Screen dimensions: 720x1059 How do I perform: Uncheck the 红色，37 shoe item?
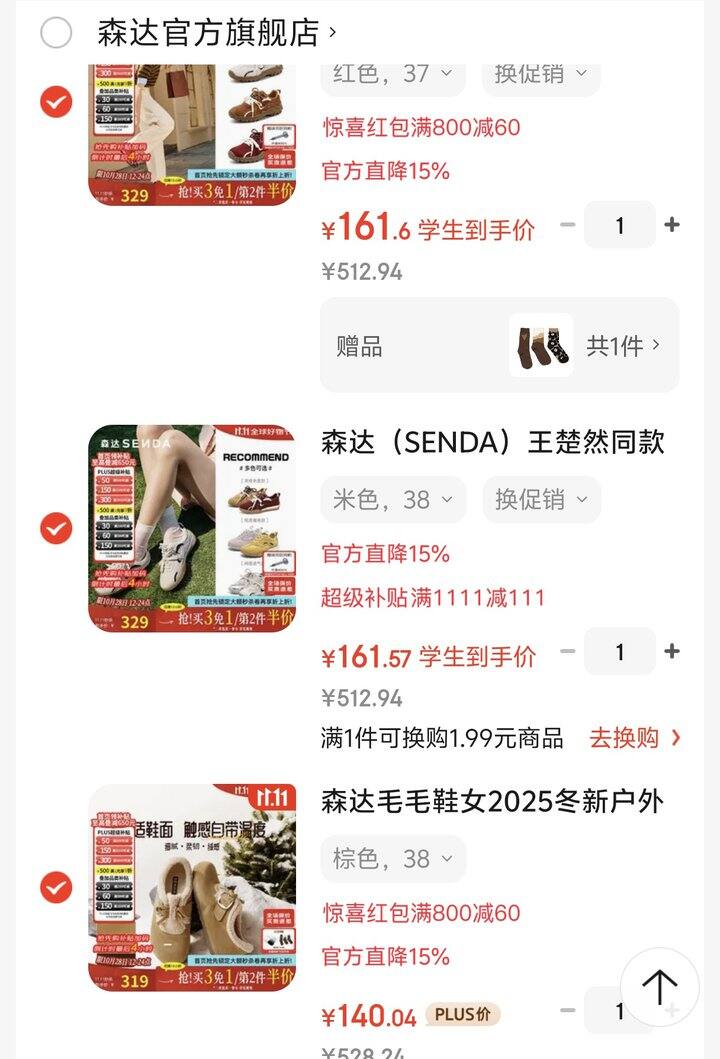(56, 102)
